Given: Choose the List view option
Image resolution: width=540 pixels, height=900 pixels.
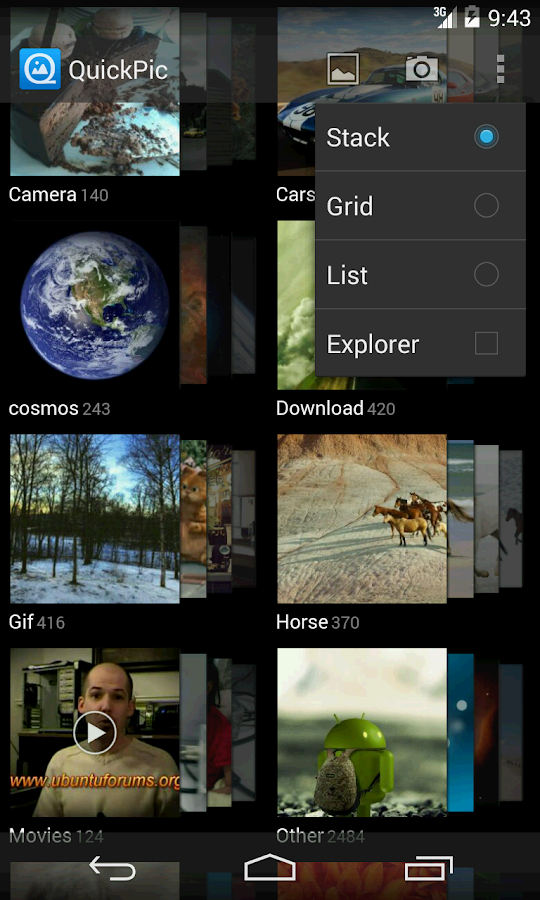Looking at the screenshot, I should pos(420,274).
